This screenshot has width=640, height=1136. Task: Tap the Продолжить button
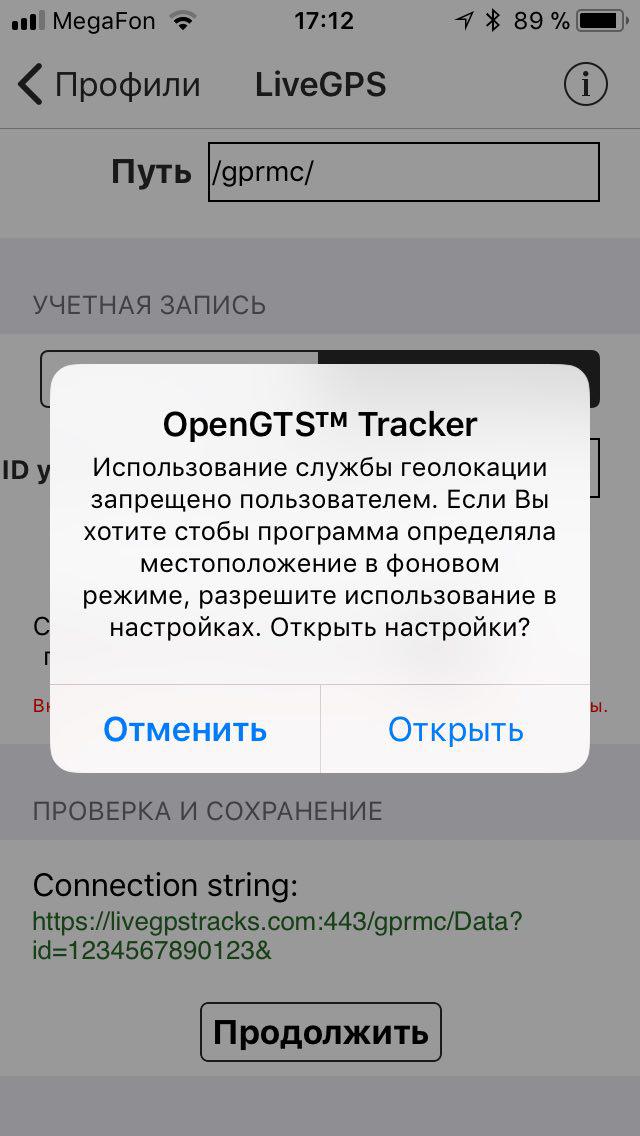321,1032
